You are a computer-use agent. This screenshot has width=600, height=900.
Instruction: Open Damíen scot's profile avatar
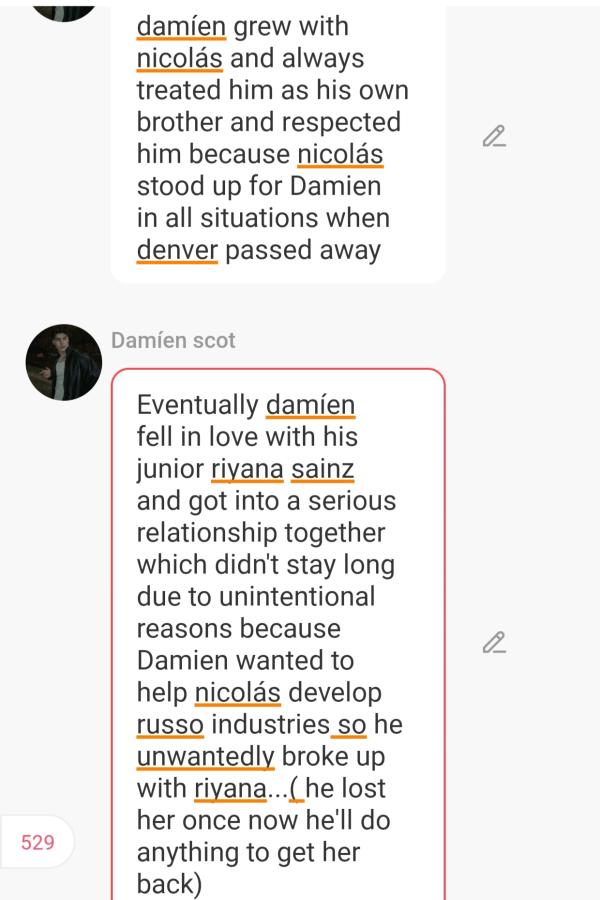(x=64, y=363)
